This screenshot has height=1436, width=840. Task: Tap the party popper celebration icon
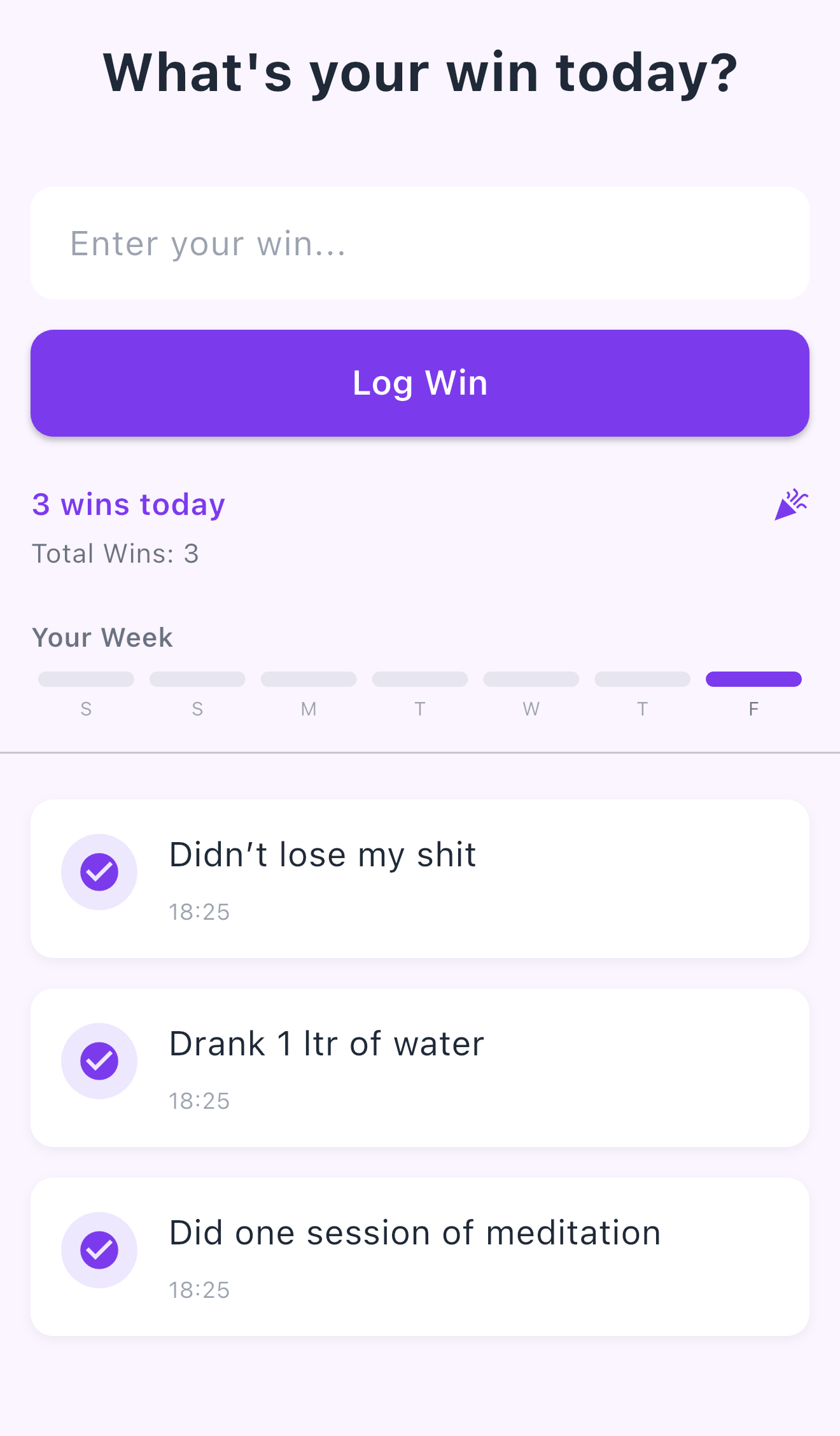click(x=791, y=505)
